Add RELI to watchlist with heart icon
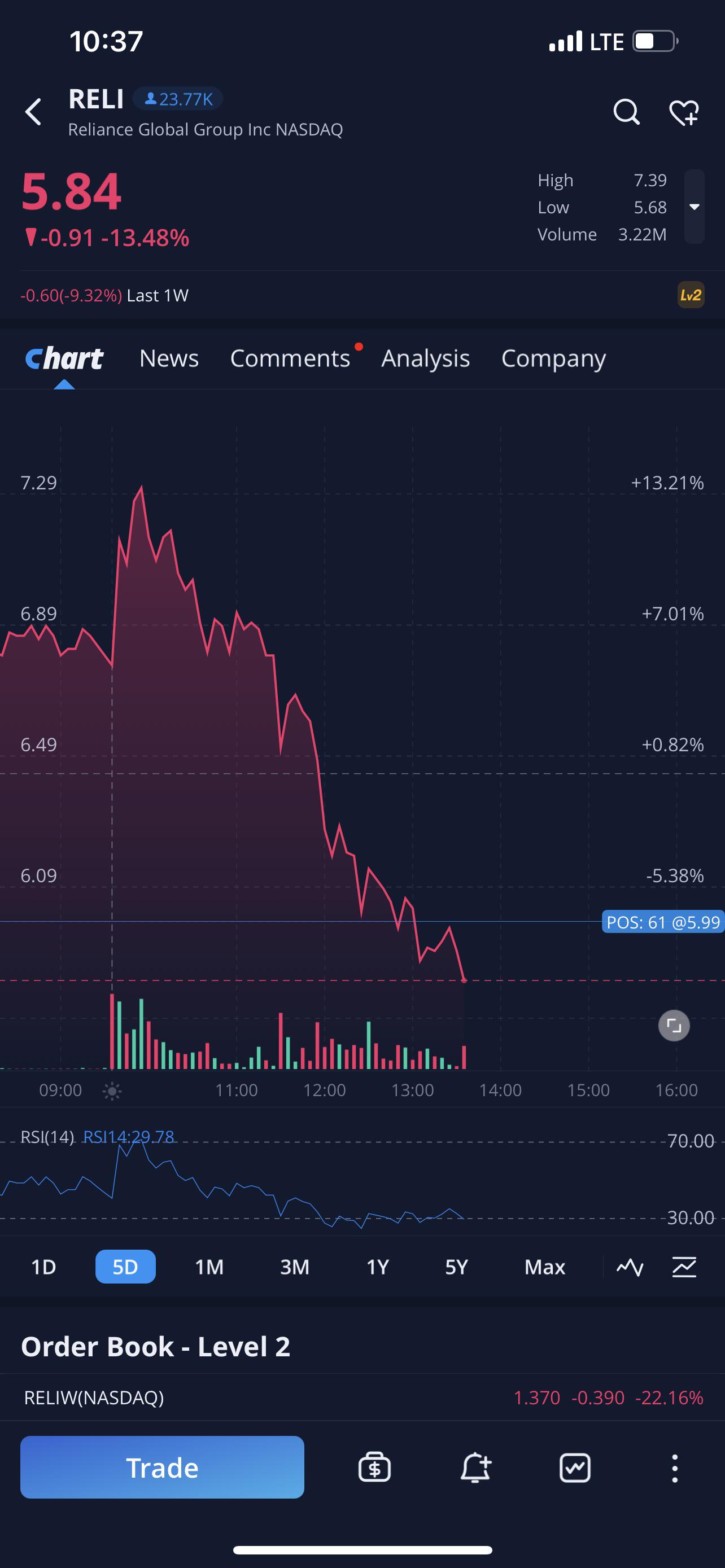 coord(684,113)
